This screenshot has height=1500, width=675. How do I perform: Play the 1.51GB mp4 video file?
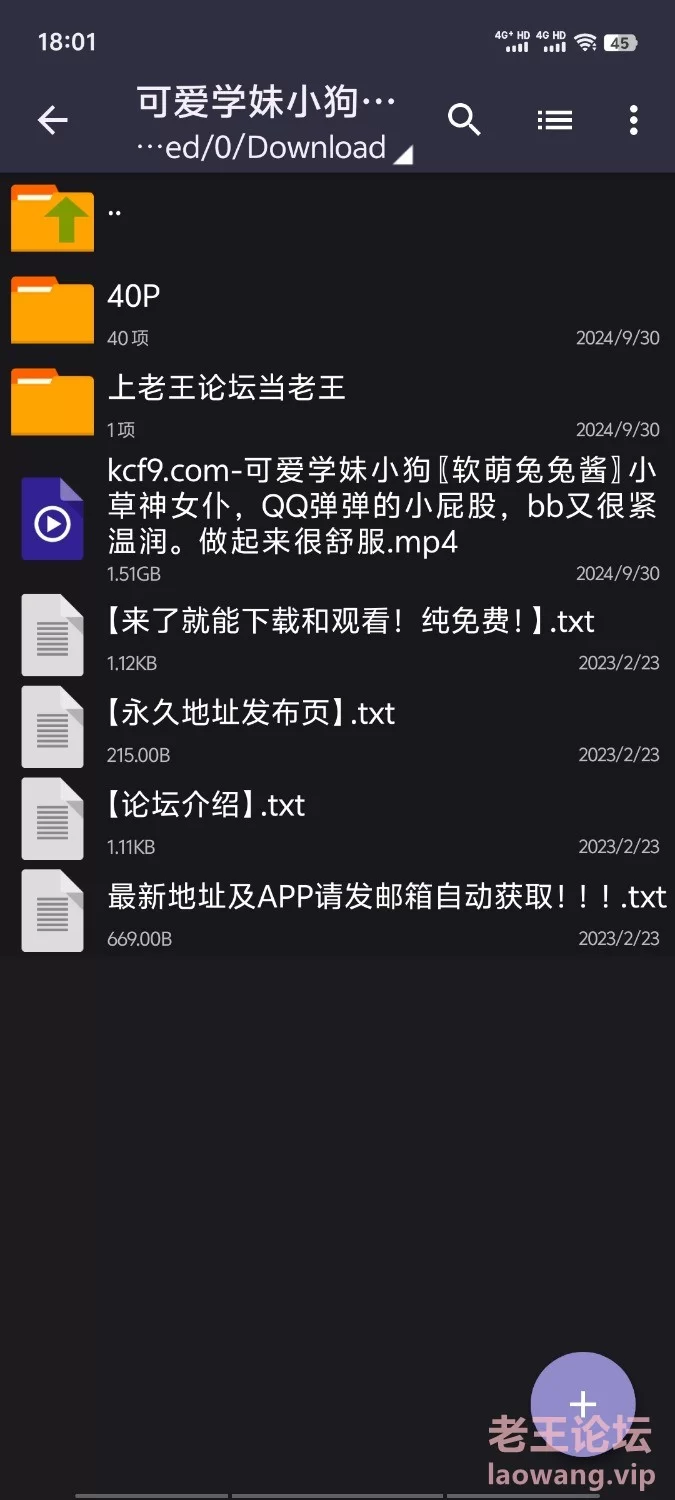tap(337, 519)
